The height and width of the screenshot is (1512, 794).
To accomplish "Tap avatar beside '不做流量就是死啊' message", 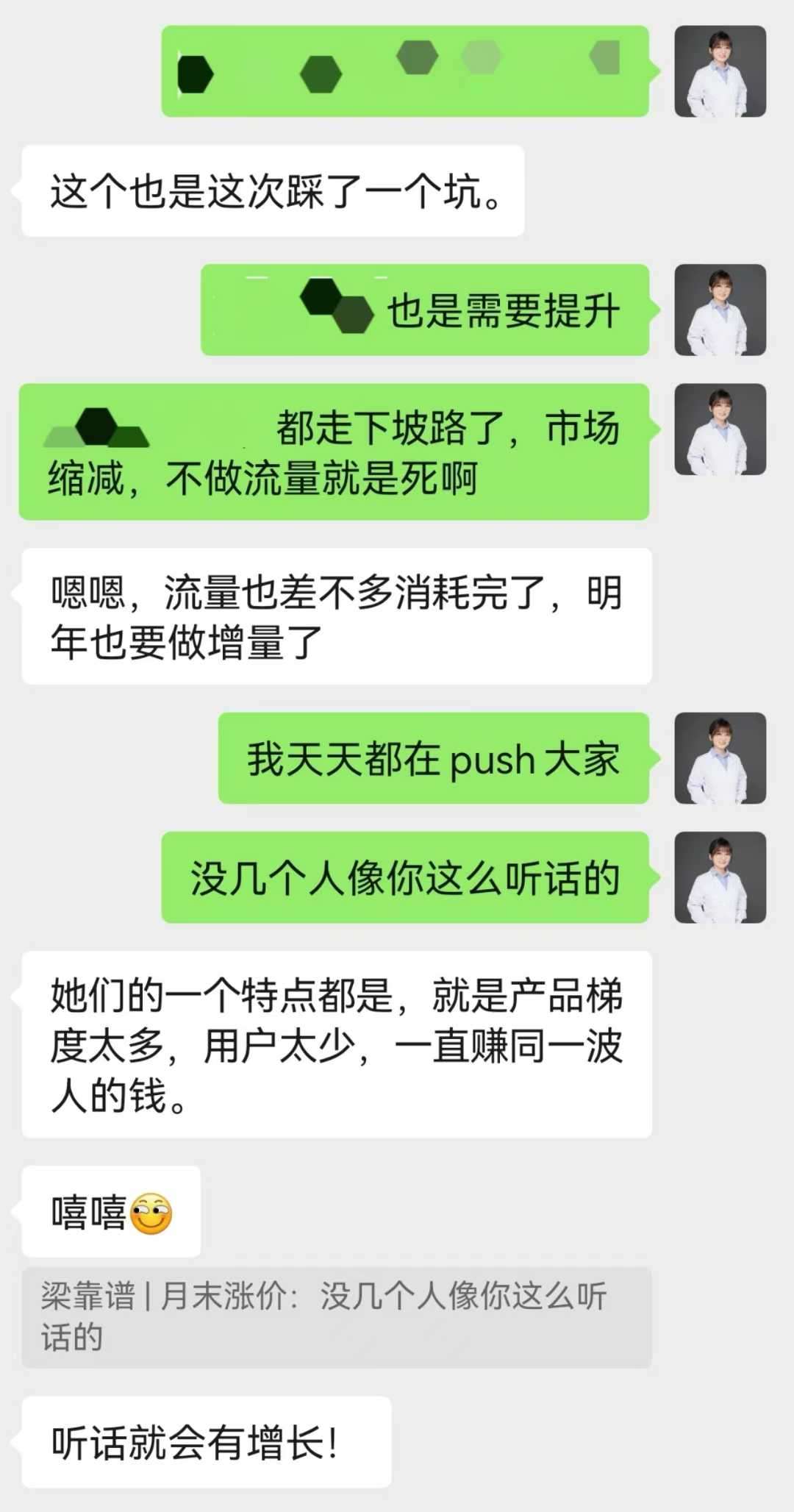I will pyautogui.click(x=720, y=429).
